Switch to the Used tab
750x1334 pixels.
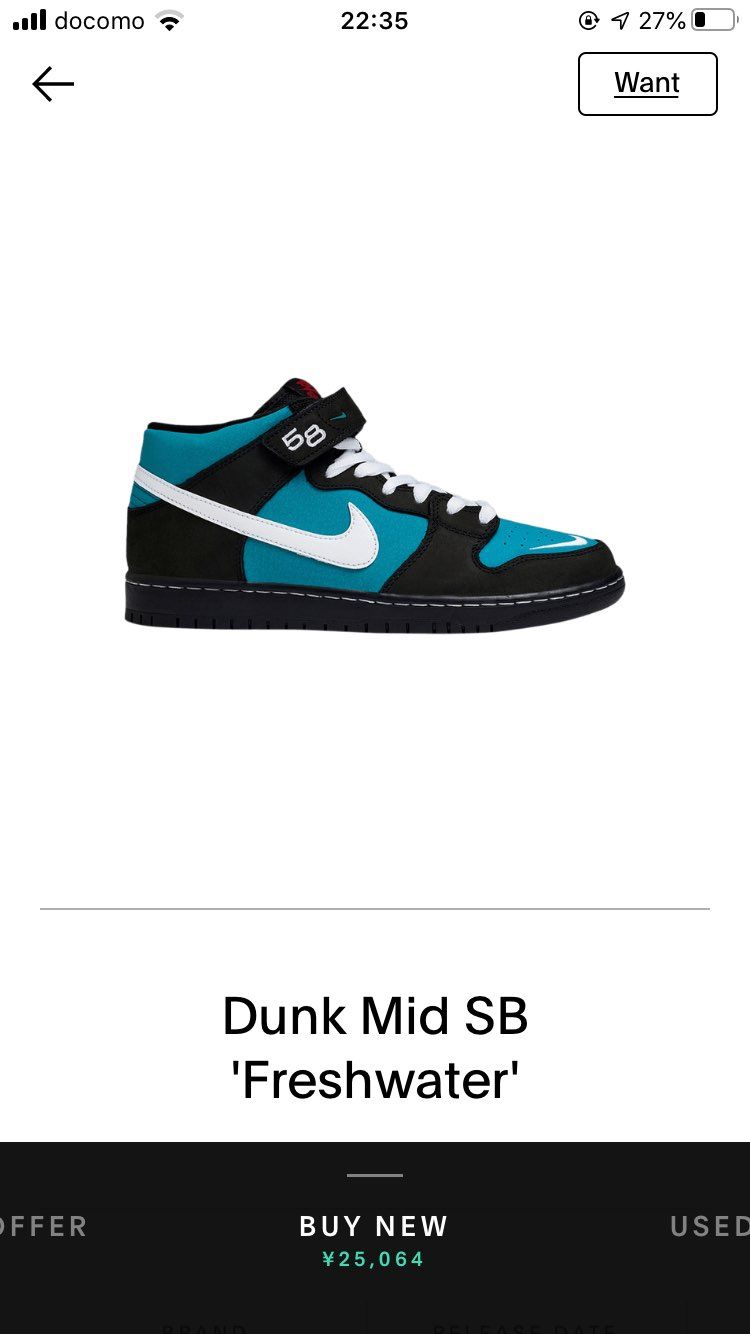[709, 1227]
